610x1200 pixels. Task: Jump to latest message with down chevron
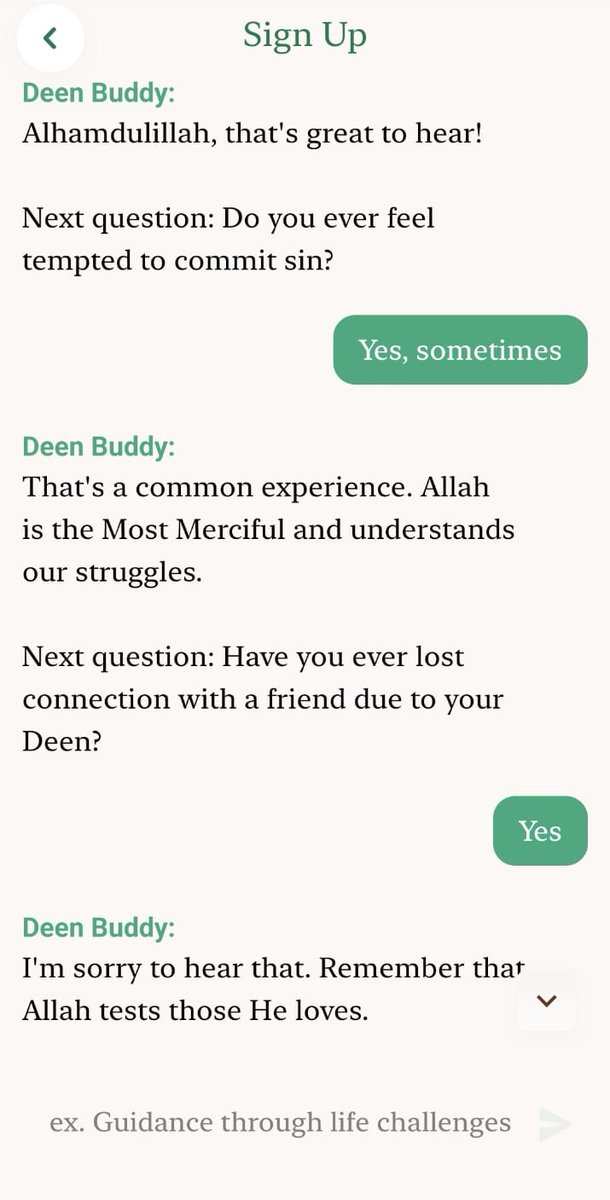pyautogui.click(x=546, y=1001)
